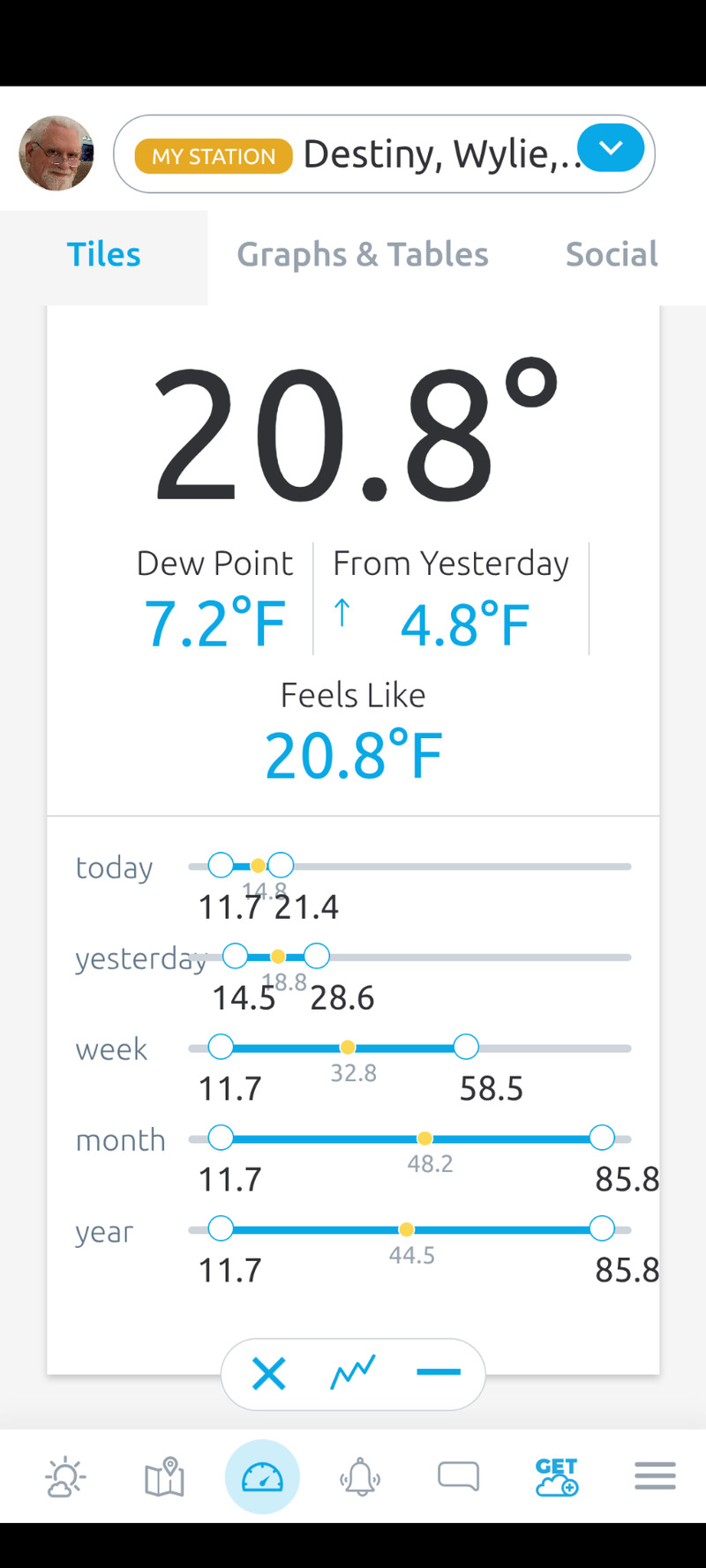Click the X icon to close the tile
706x1568 pixels.
point(268,1373)
